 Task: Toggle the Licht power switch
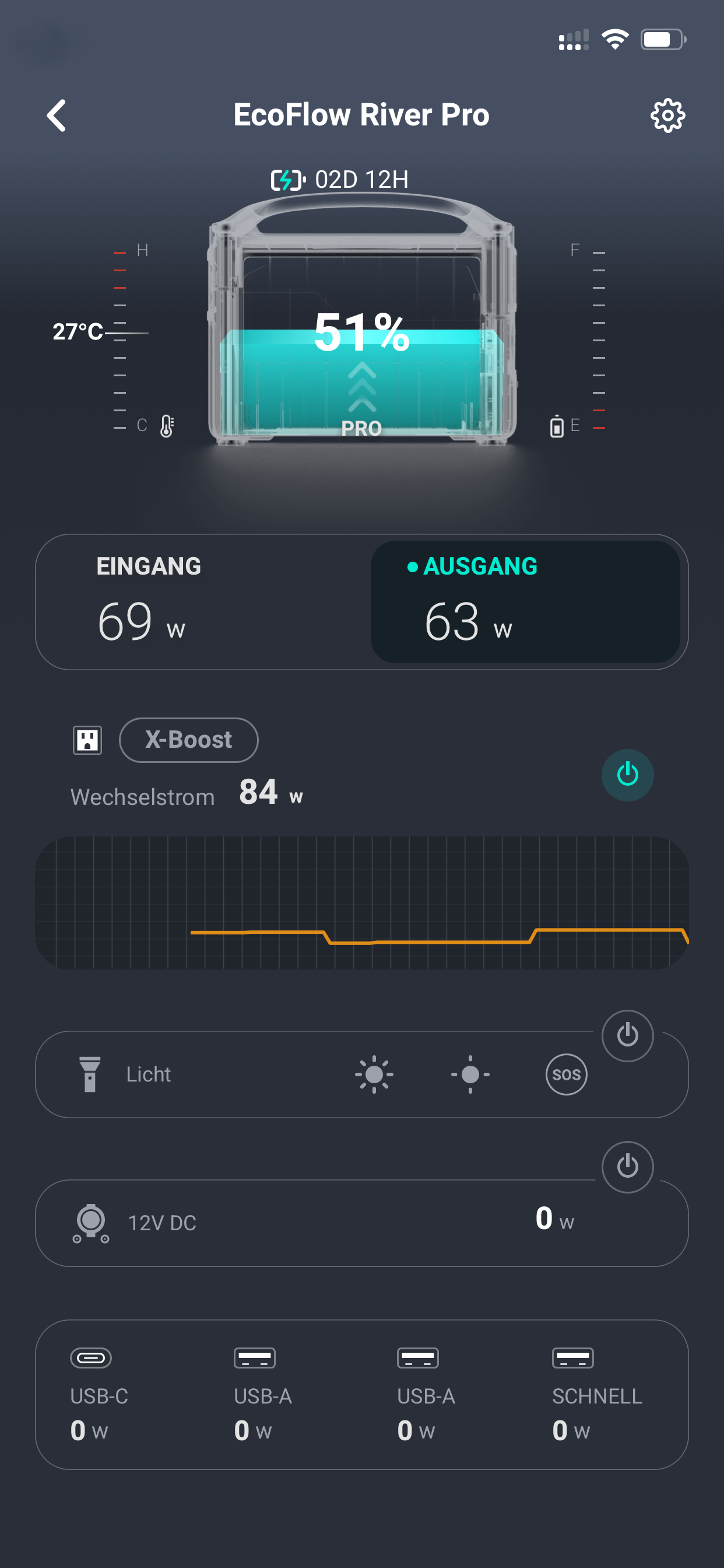(x=627, y=1035)
